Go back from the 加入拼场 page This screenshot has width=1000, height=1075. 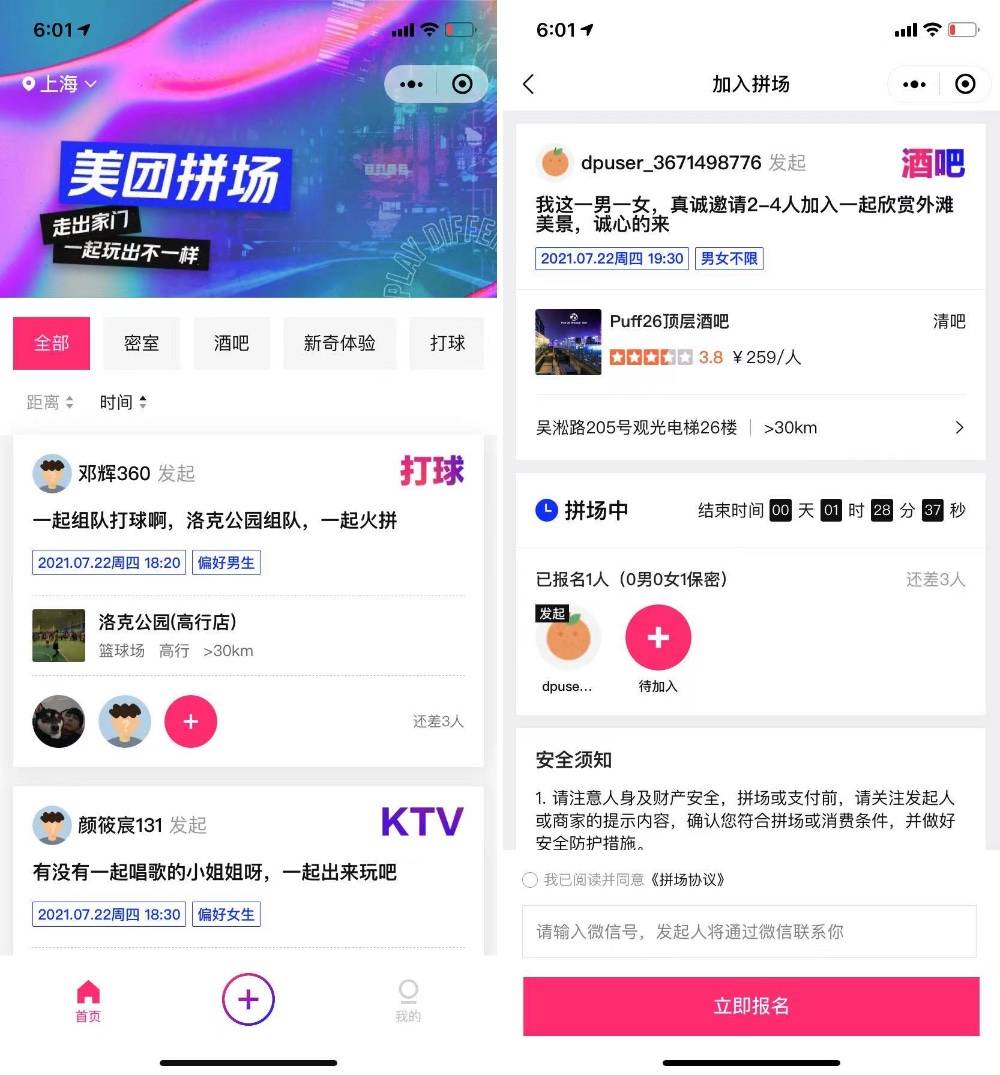pyautogui.click(x=529, y=84)
